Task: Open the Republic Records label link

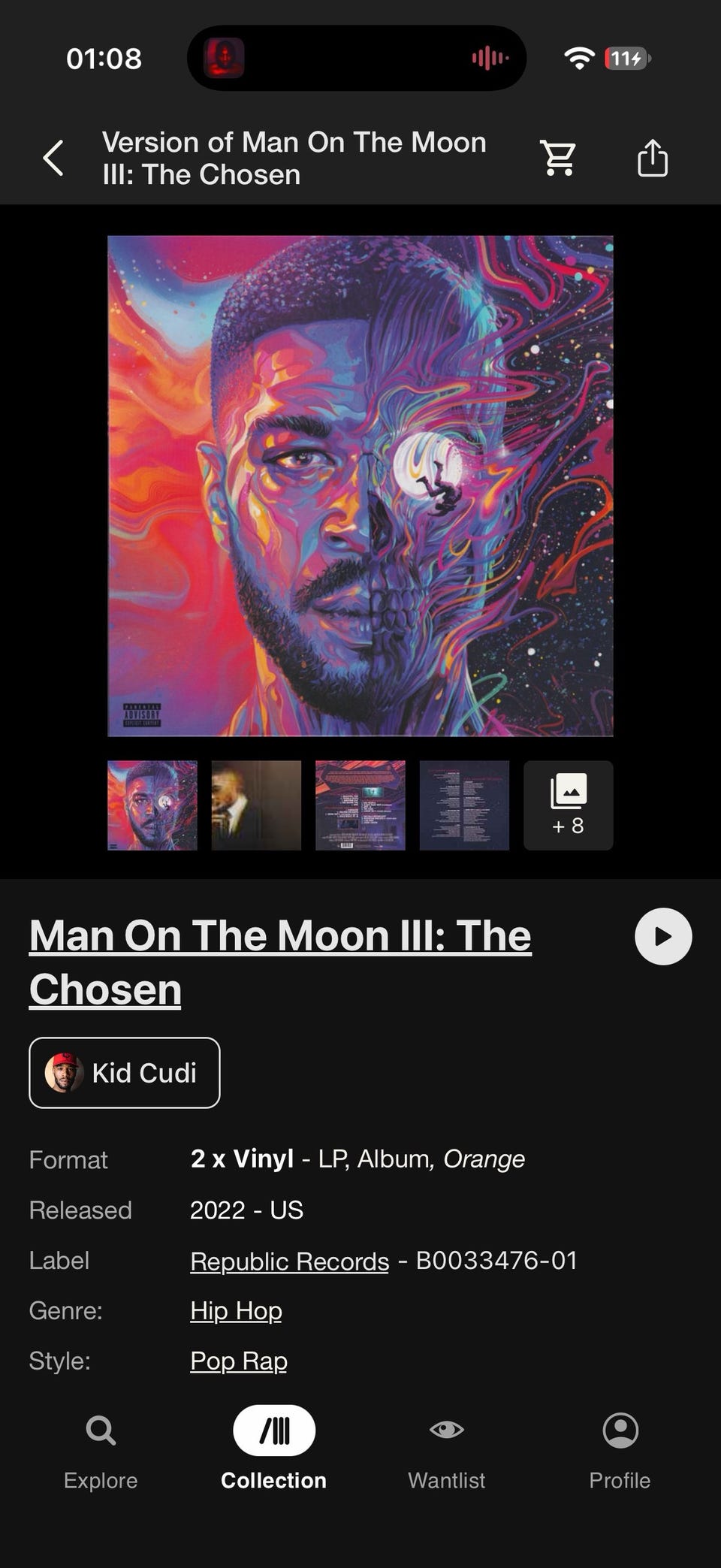Action: (x=289, y=1261)
